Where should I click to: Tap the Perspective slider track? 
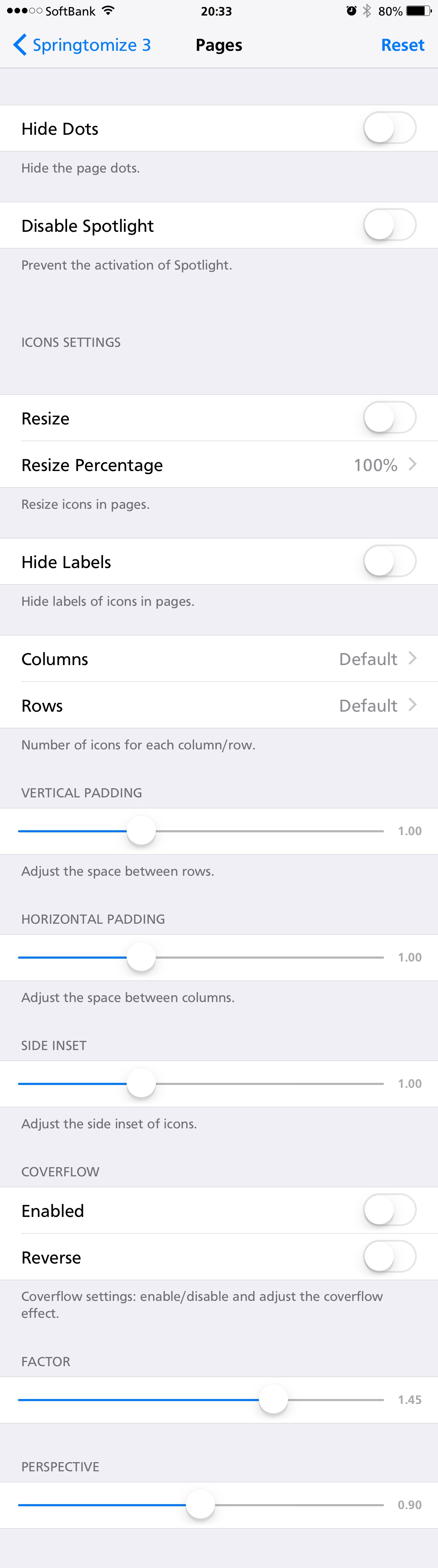tap(200, 1505)
